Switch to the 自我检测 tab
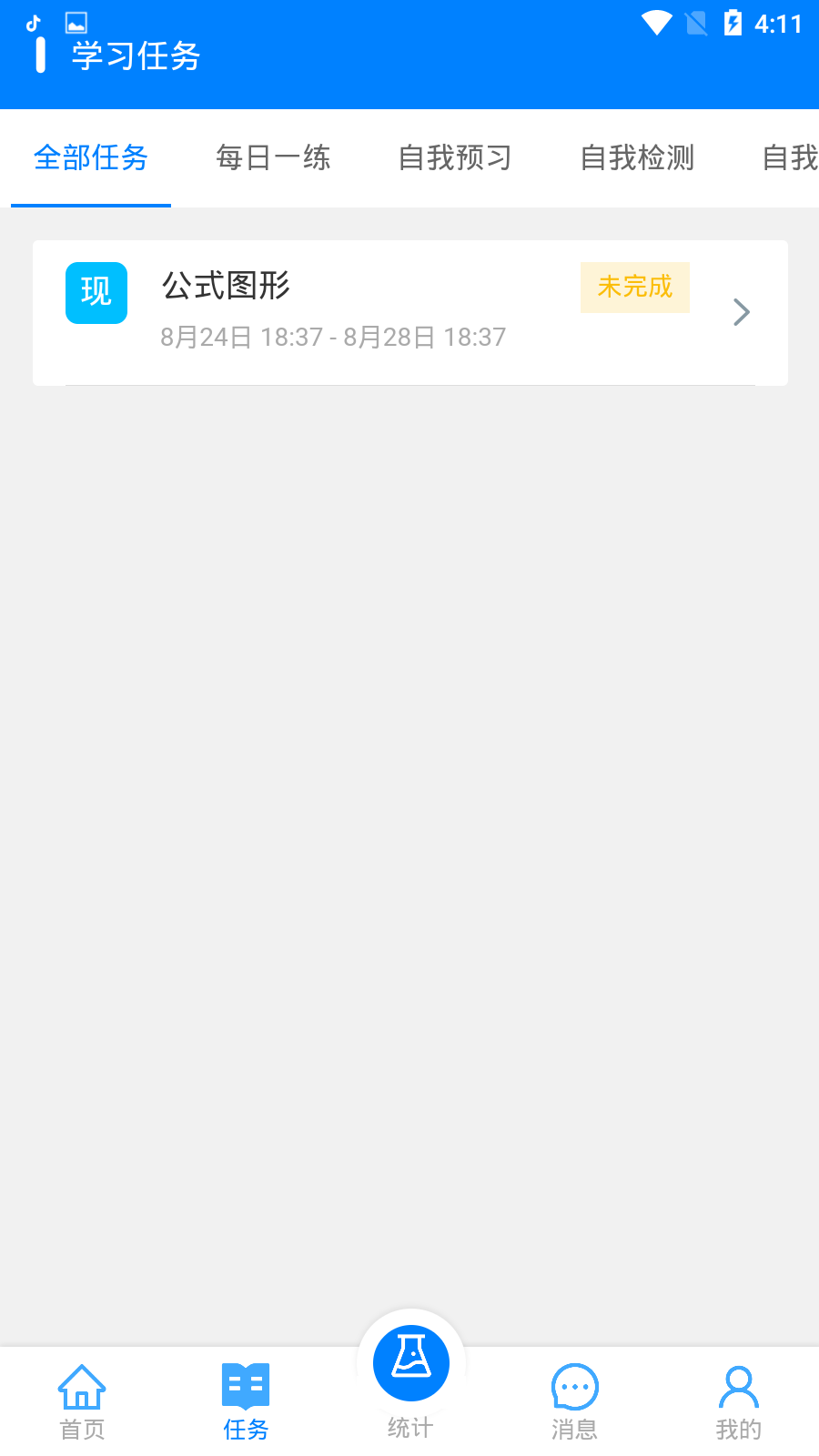Viewport: 819px width, 1456px height. (x=637, y=158)
